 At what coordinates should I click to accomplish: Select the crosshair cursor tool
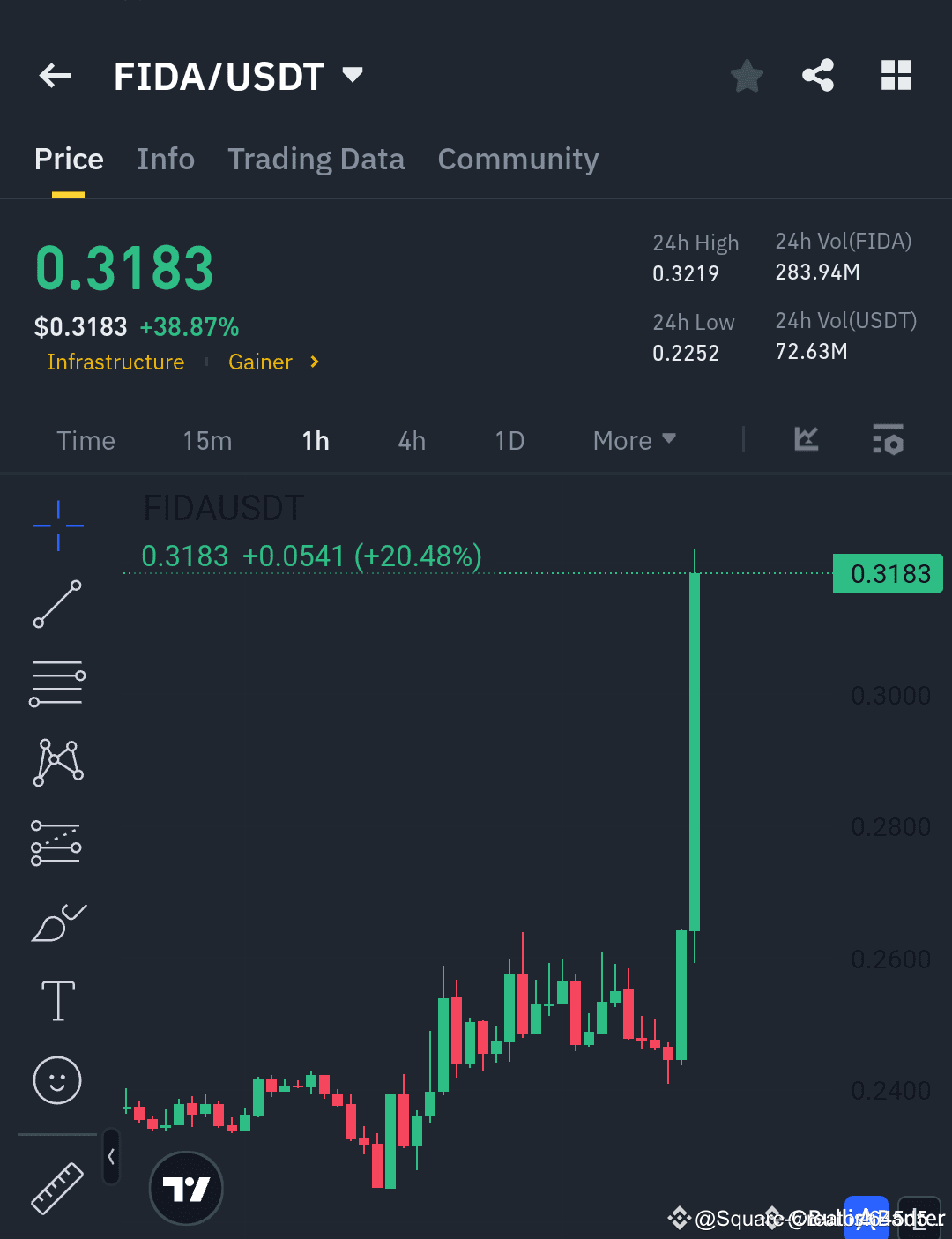(x=56, y=525)
